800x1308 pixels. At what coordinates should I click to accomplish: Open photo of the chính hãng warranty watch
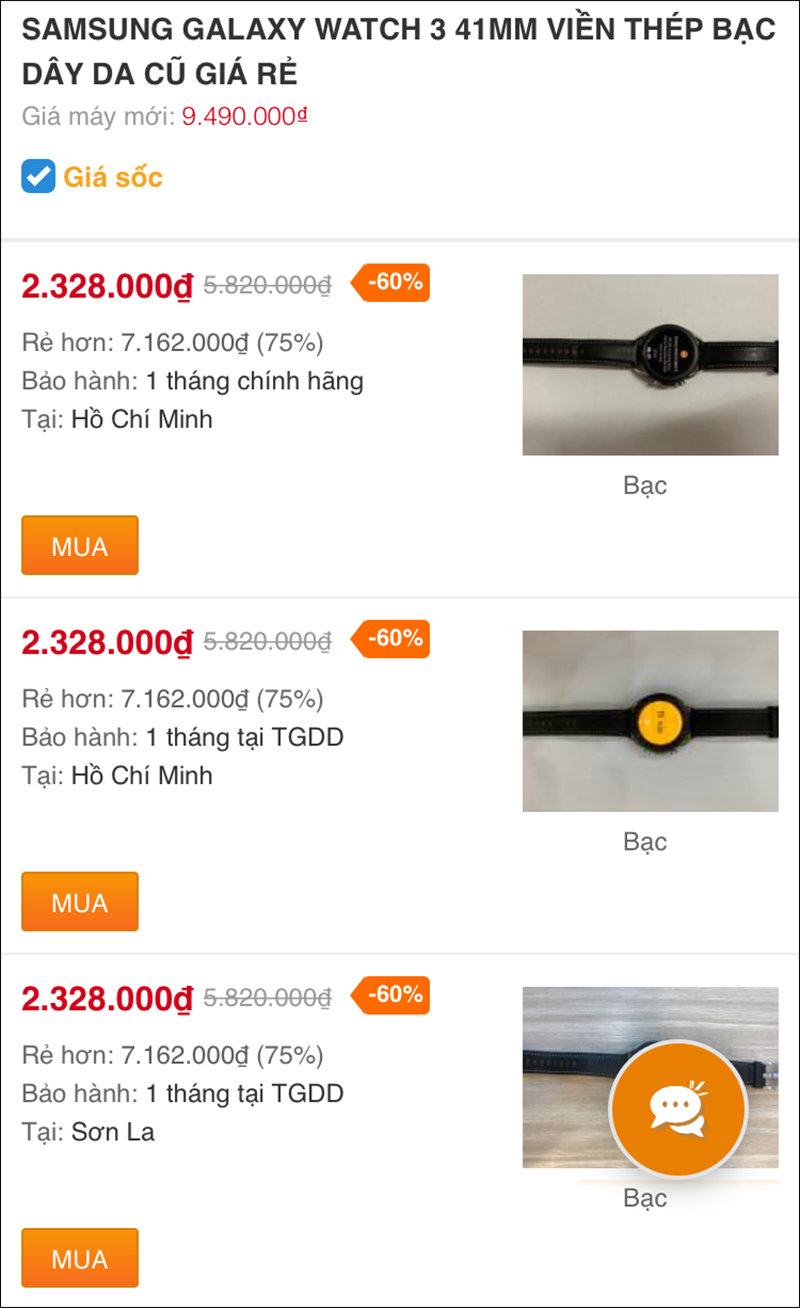(650, 365)
